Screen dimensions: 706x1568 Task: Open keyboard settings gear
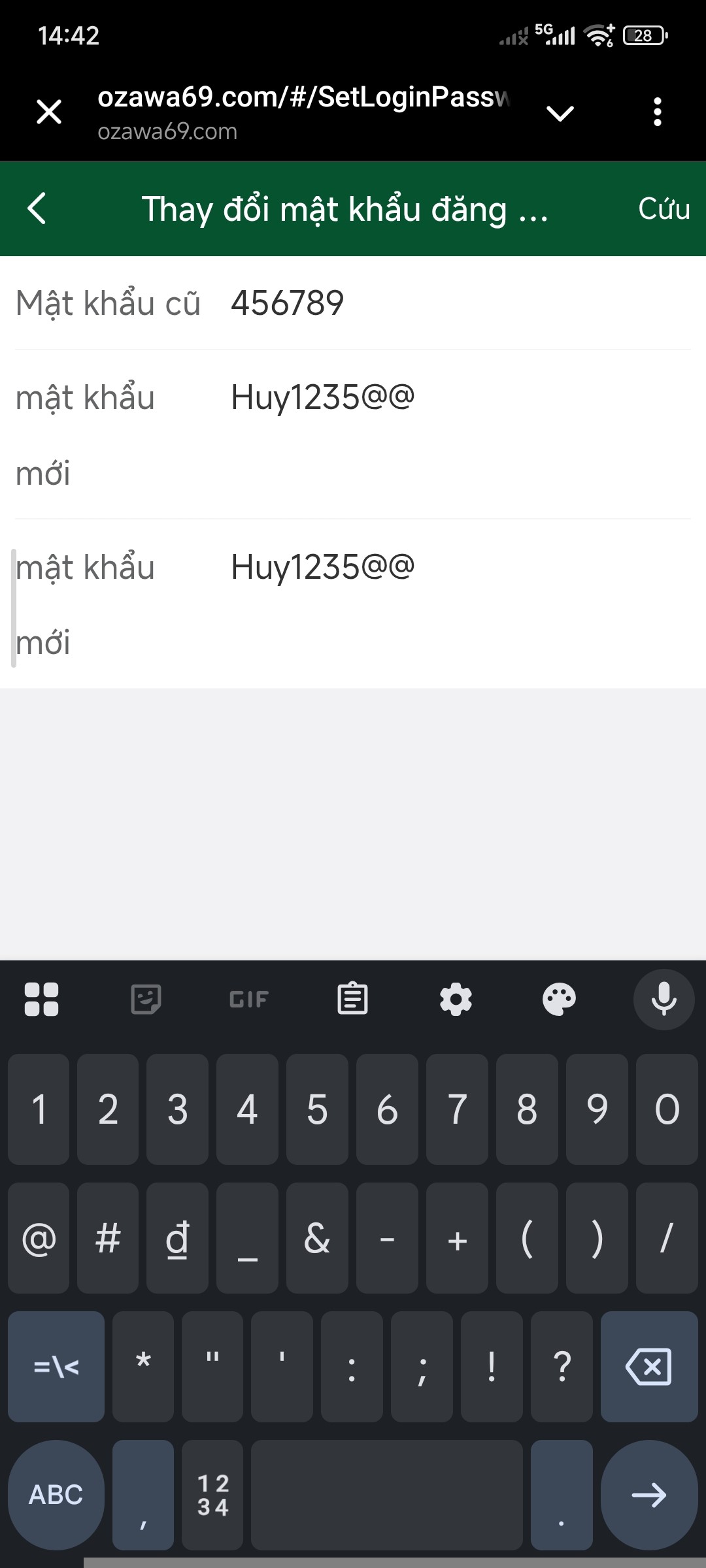click(x=456, y=999)
